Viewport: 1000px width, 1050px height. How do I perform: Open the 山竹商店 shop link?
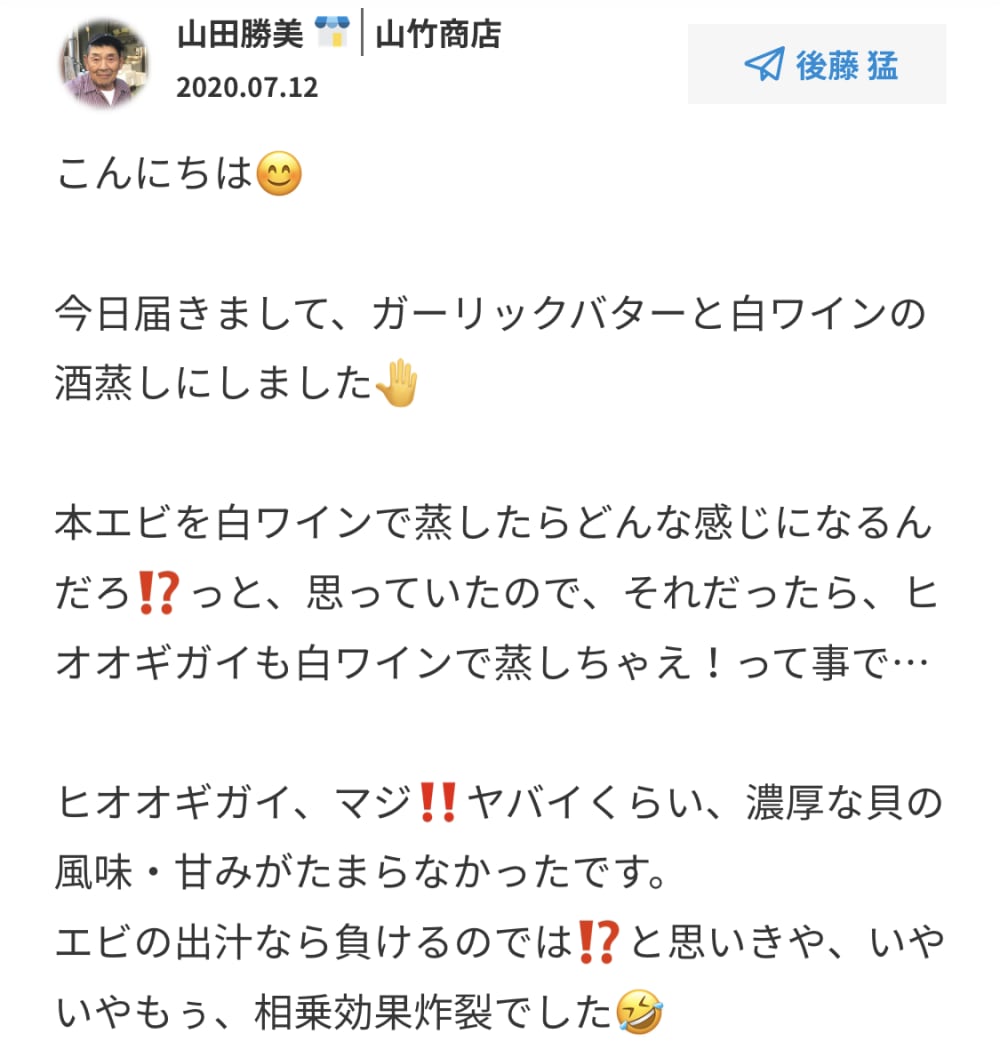tap(438, 35)
